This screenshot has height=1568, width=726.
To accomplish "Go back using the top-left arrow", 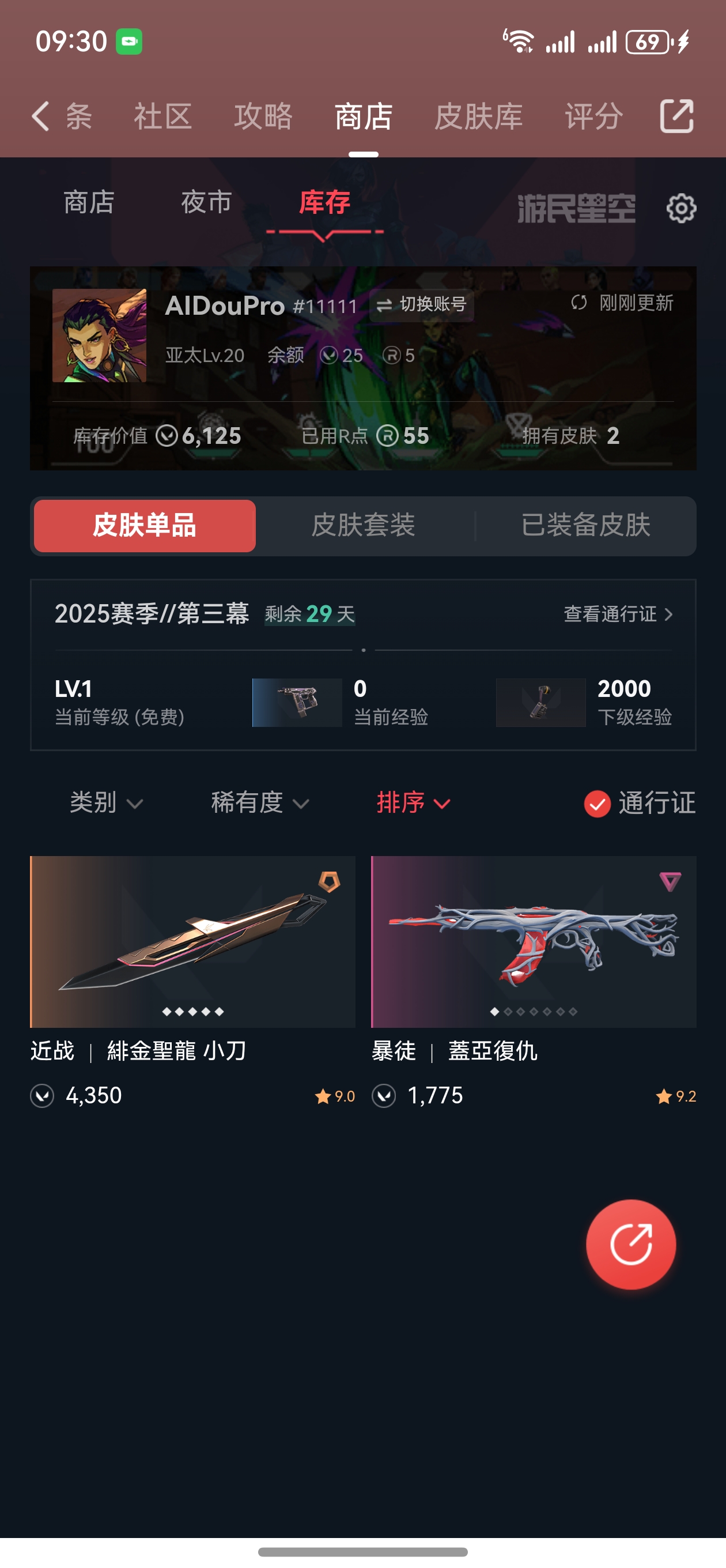I will 40,116.
